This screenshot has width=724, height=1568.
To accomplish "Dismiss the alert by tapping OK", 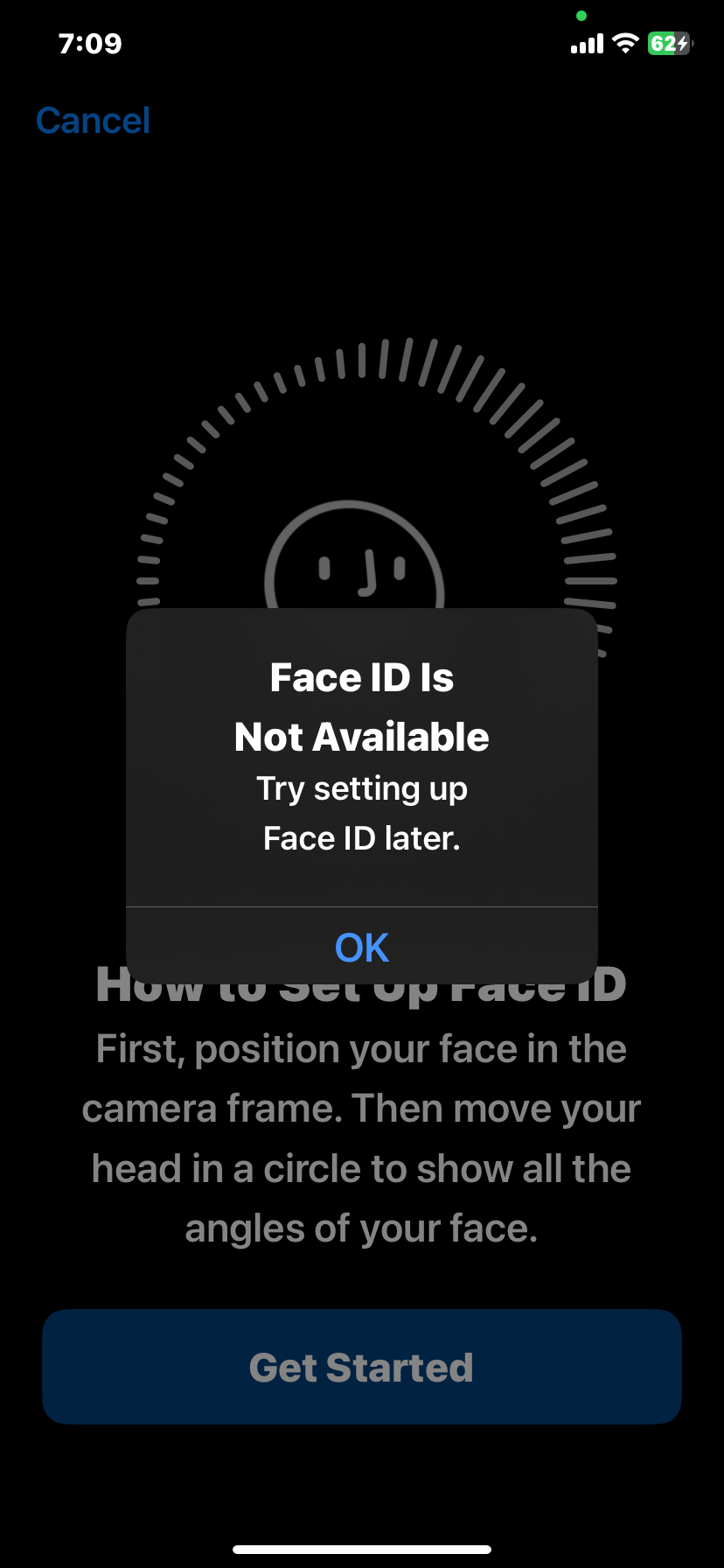I will (x=361, y=947).
